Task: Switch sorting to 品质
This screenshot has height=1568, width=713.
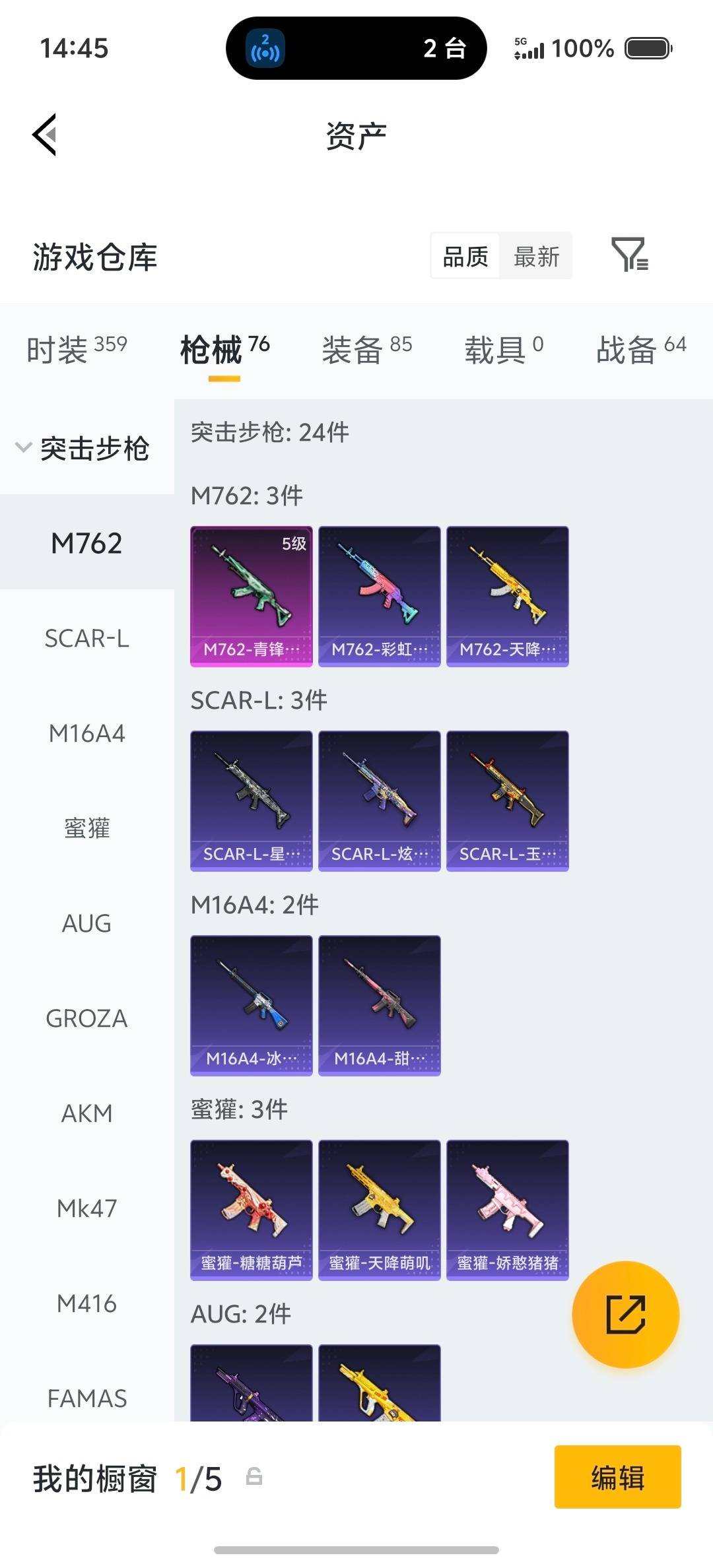Action: coord(463,257)
